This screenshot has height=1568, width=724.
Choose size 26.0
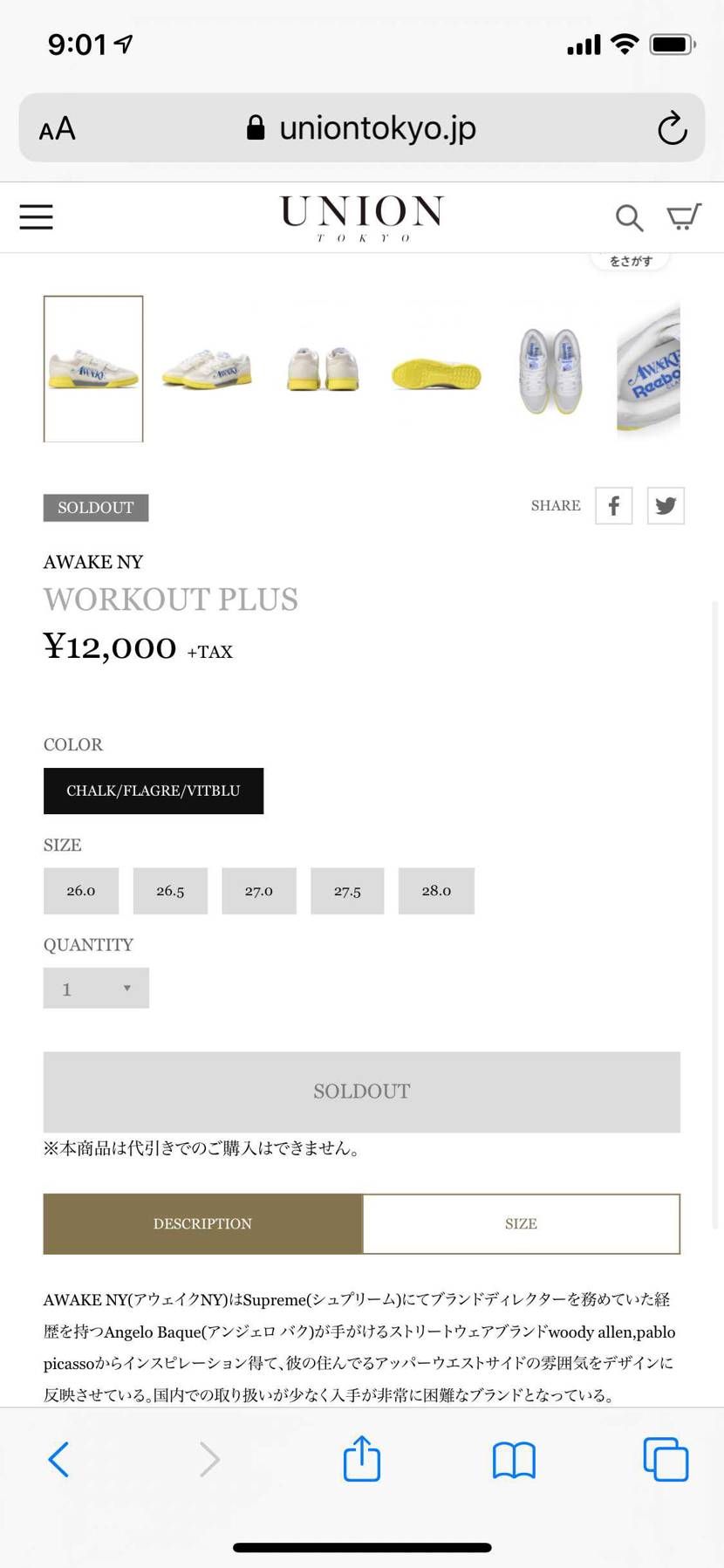(x=81, y=891)
